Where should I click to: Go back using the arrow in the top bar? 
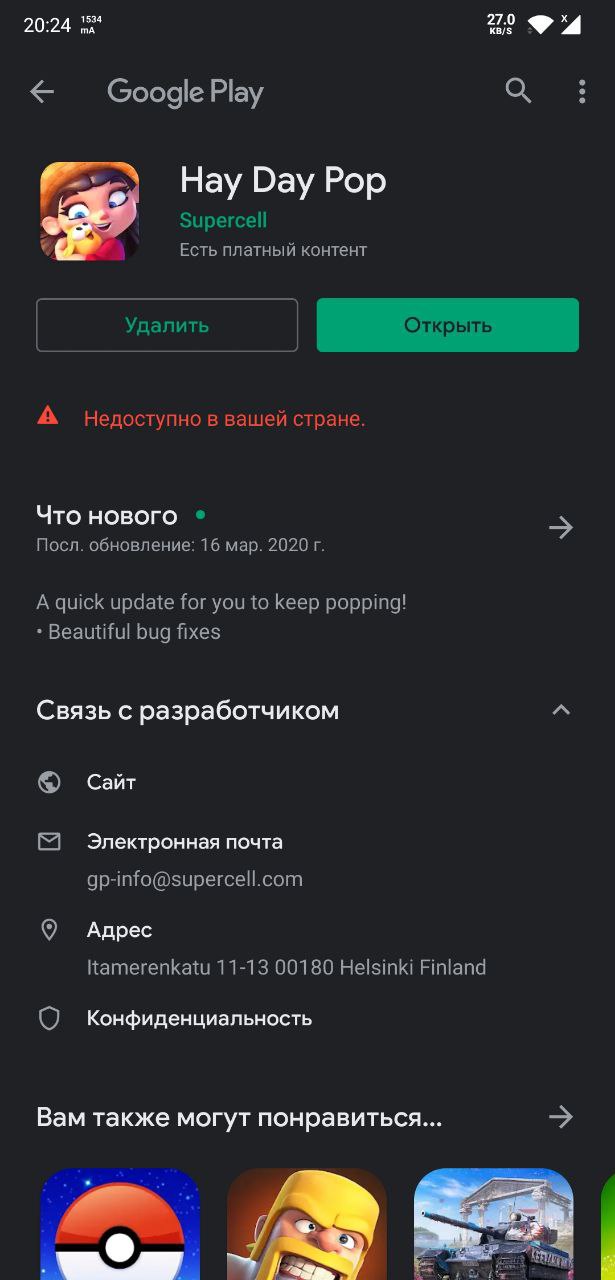click(42, 92)
